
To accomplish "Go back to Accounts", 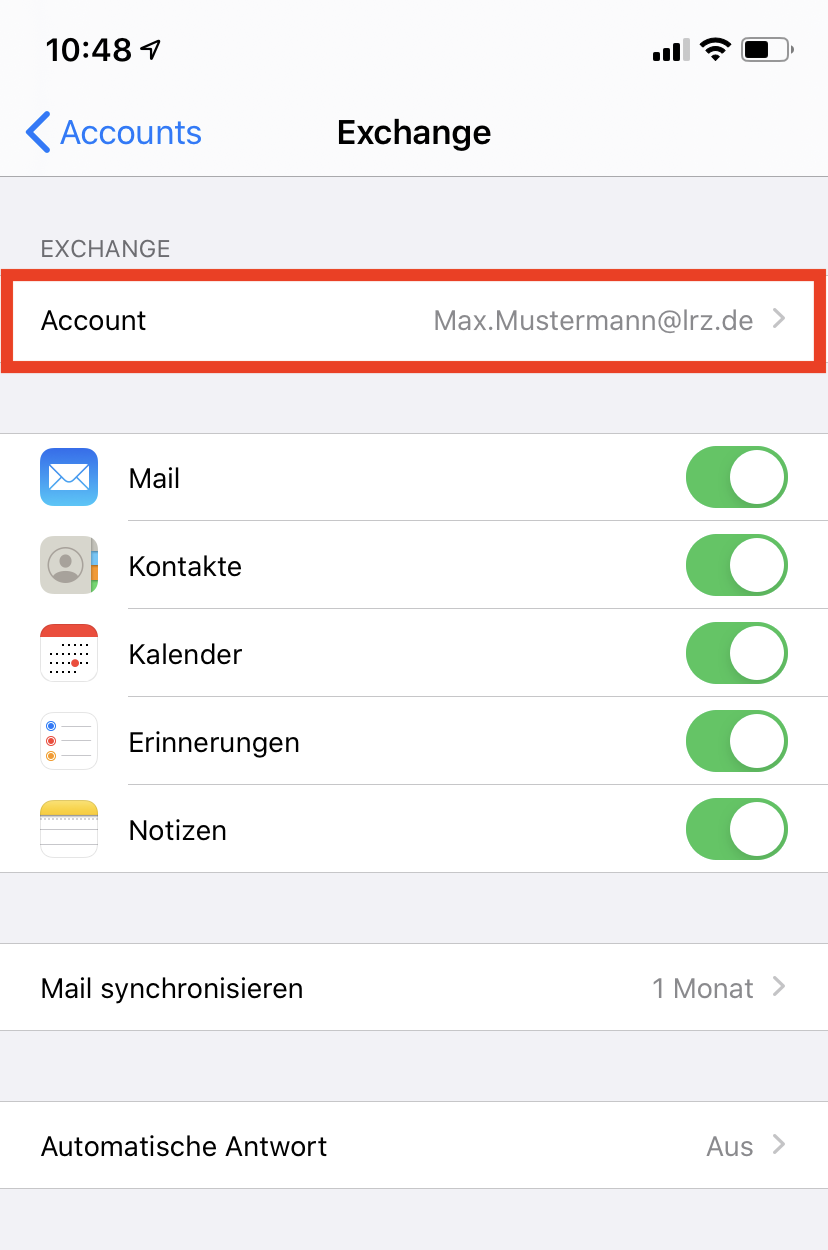I will [114, 133].
